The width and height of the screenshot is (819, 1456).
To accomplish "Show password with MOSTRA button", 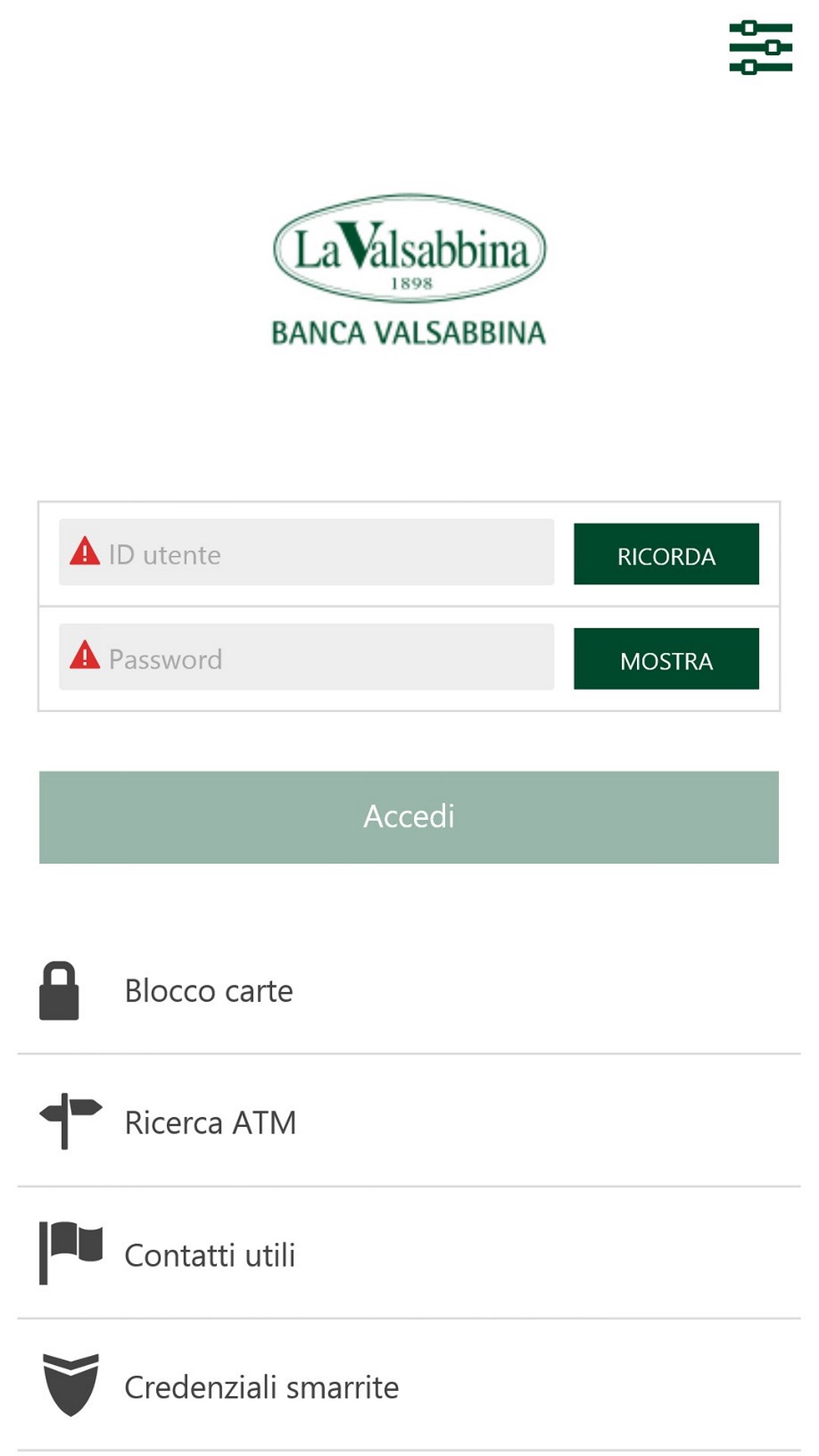I will click(666, 659).
